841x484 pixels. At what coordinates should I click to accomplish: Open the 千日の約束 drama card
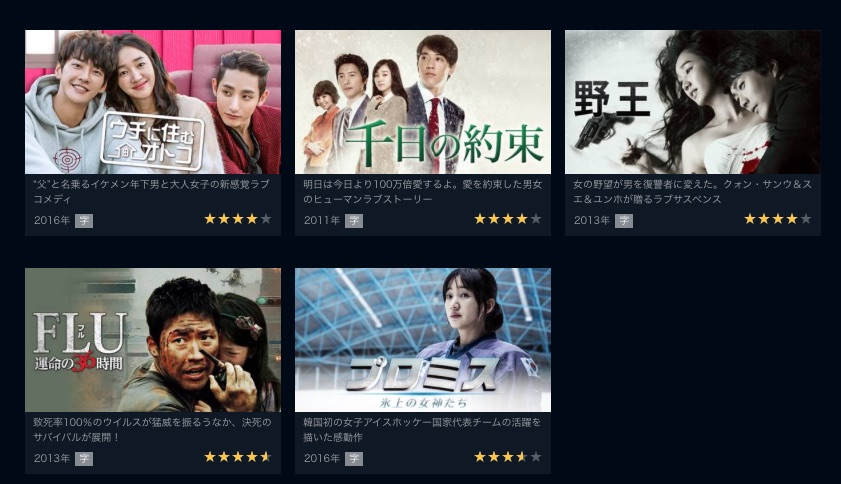click(422, 103)
